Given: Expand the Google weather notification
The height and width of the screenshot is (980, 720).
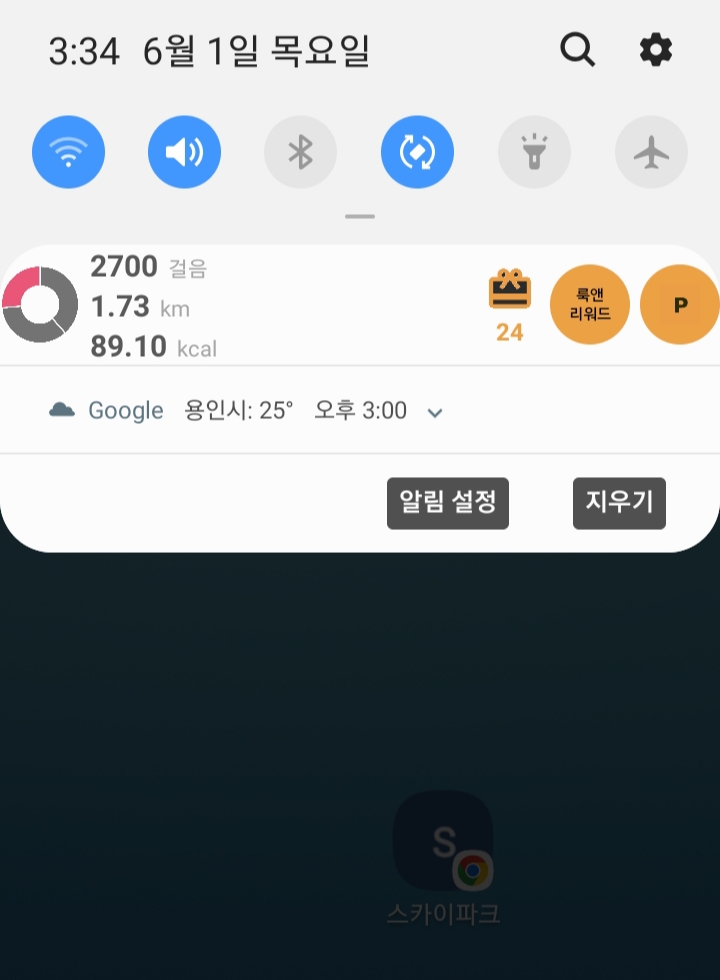Looking at the screenshot, I should pyautogui.click(x=435, y=412).
